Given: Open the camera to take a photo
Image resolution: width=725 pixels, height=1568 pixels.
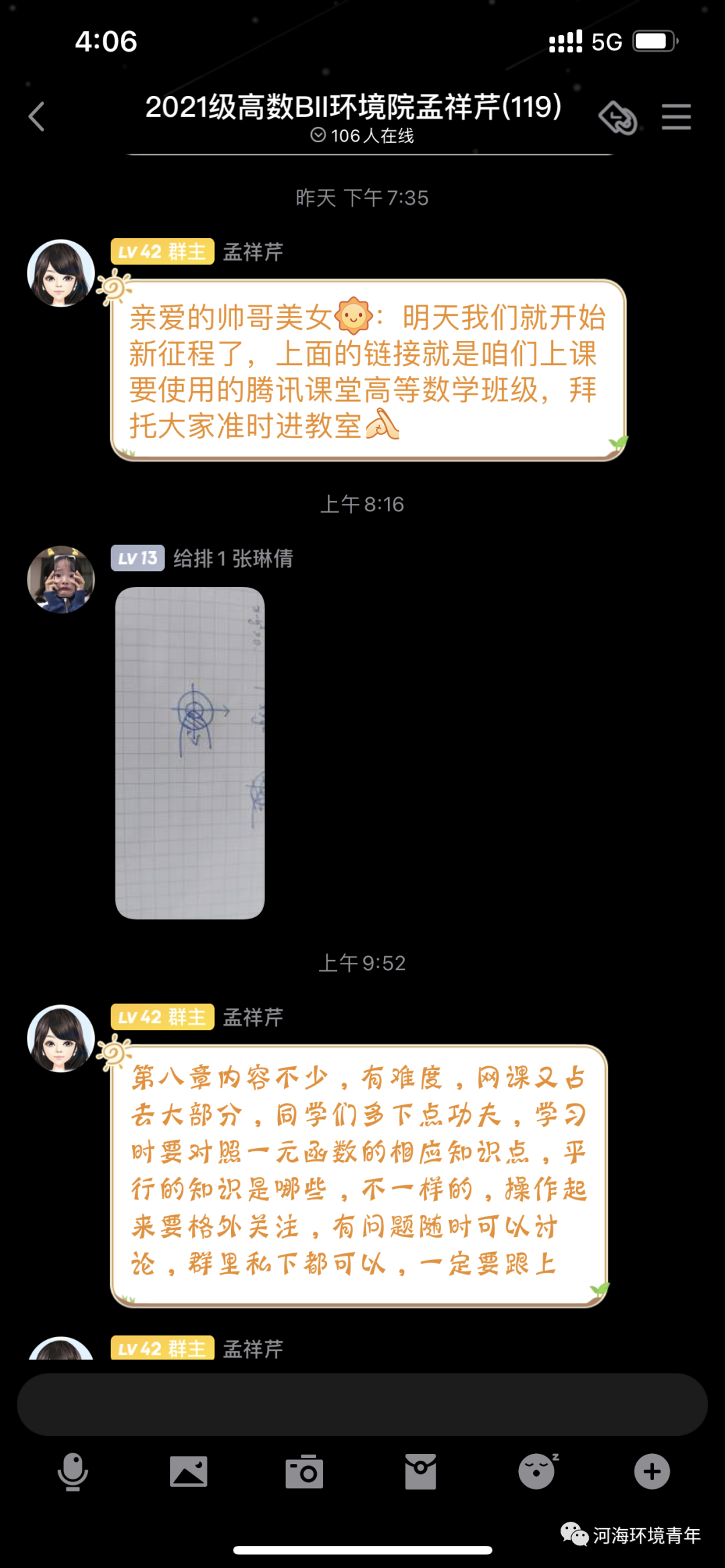Looking at the screenshot, I should (304, 1471).
